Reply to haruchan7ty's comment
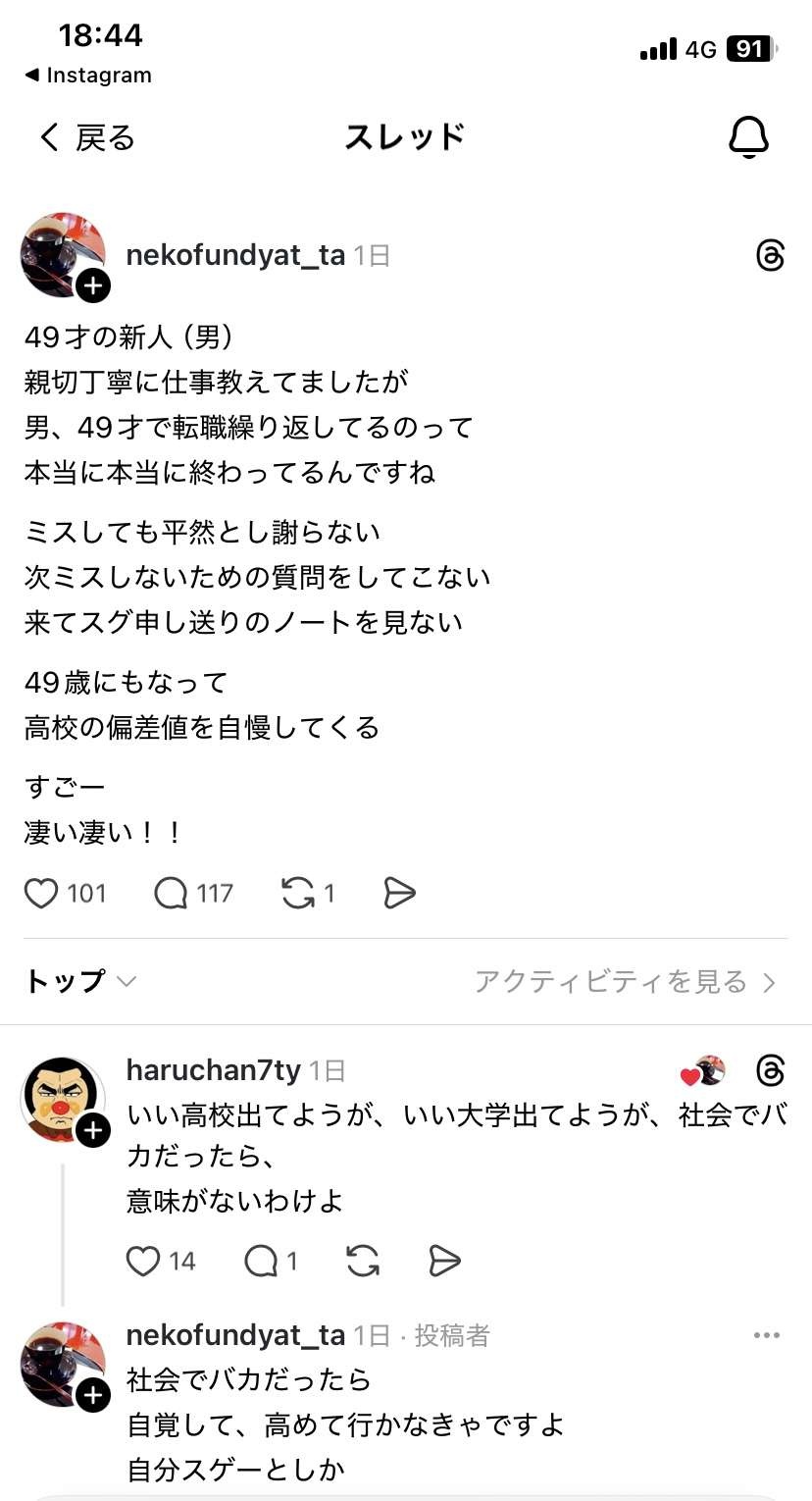This screenshot has height=1501, width=812. [x=261, y=1261]
